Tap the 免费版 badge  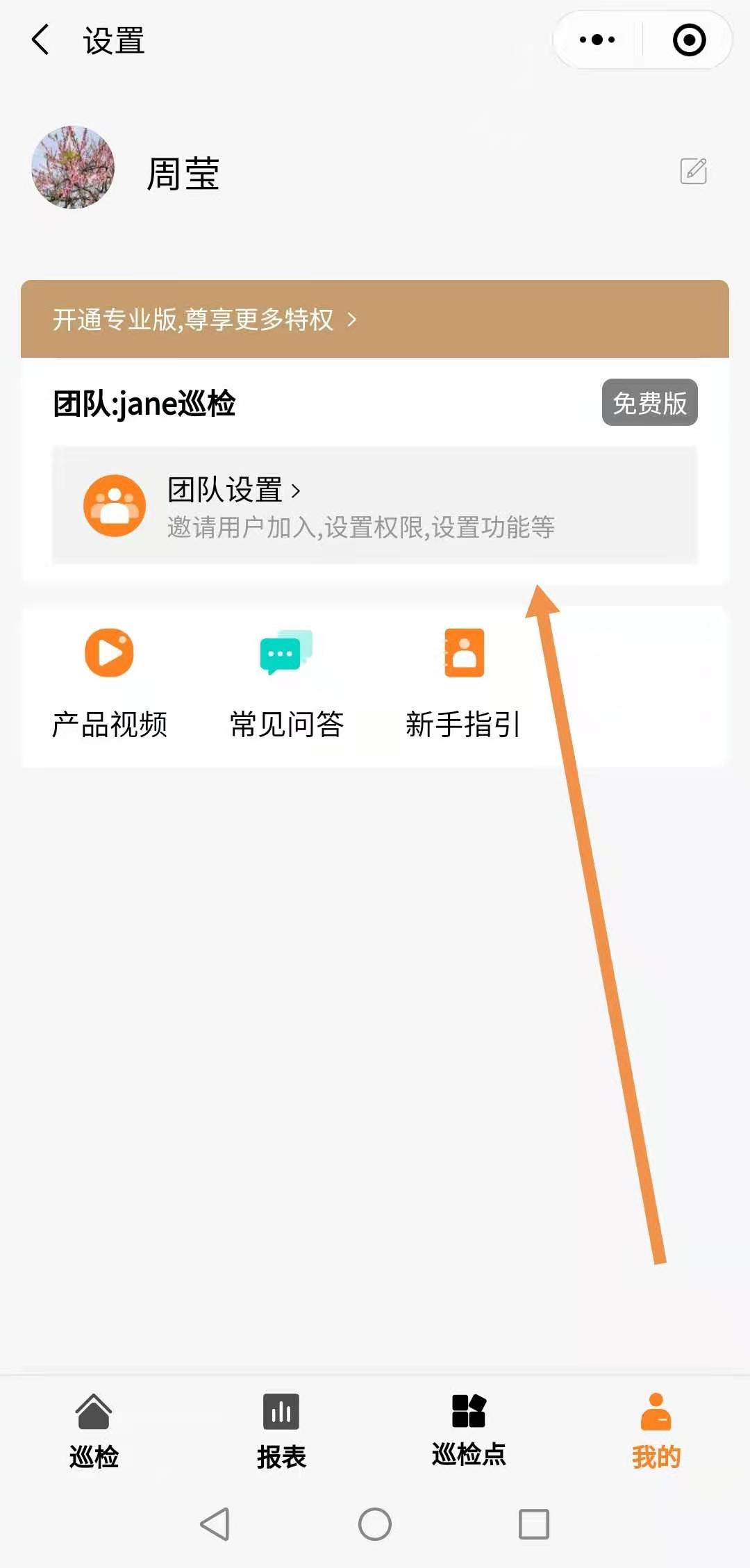pyautogui.click(x=649, y=402)
